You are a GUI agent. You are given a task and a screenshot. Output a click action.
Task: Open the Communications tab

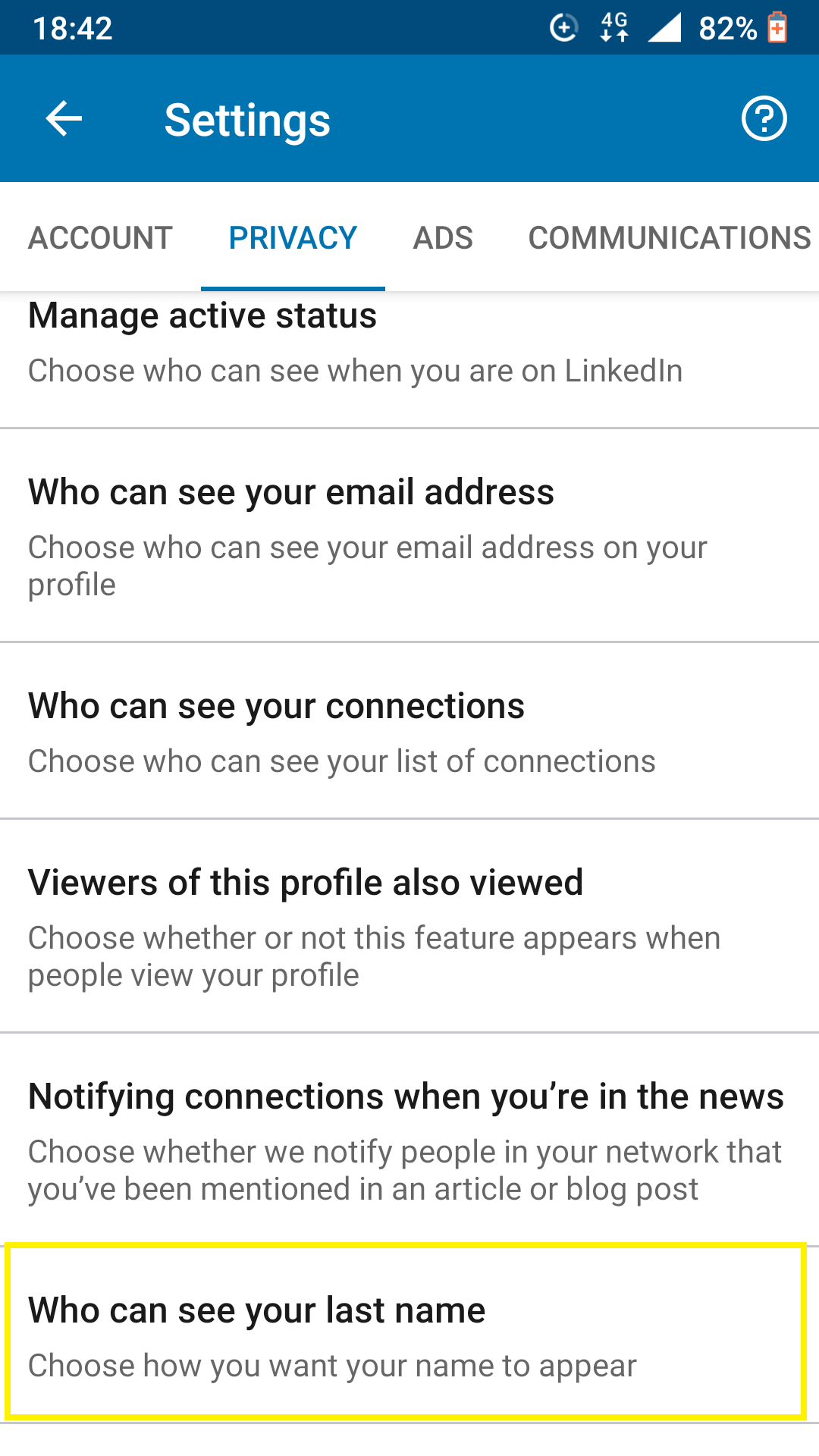pyautogui.click(x=670, y=237)
